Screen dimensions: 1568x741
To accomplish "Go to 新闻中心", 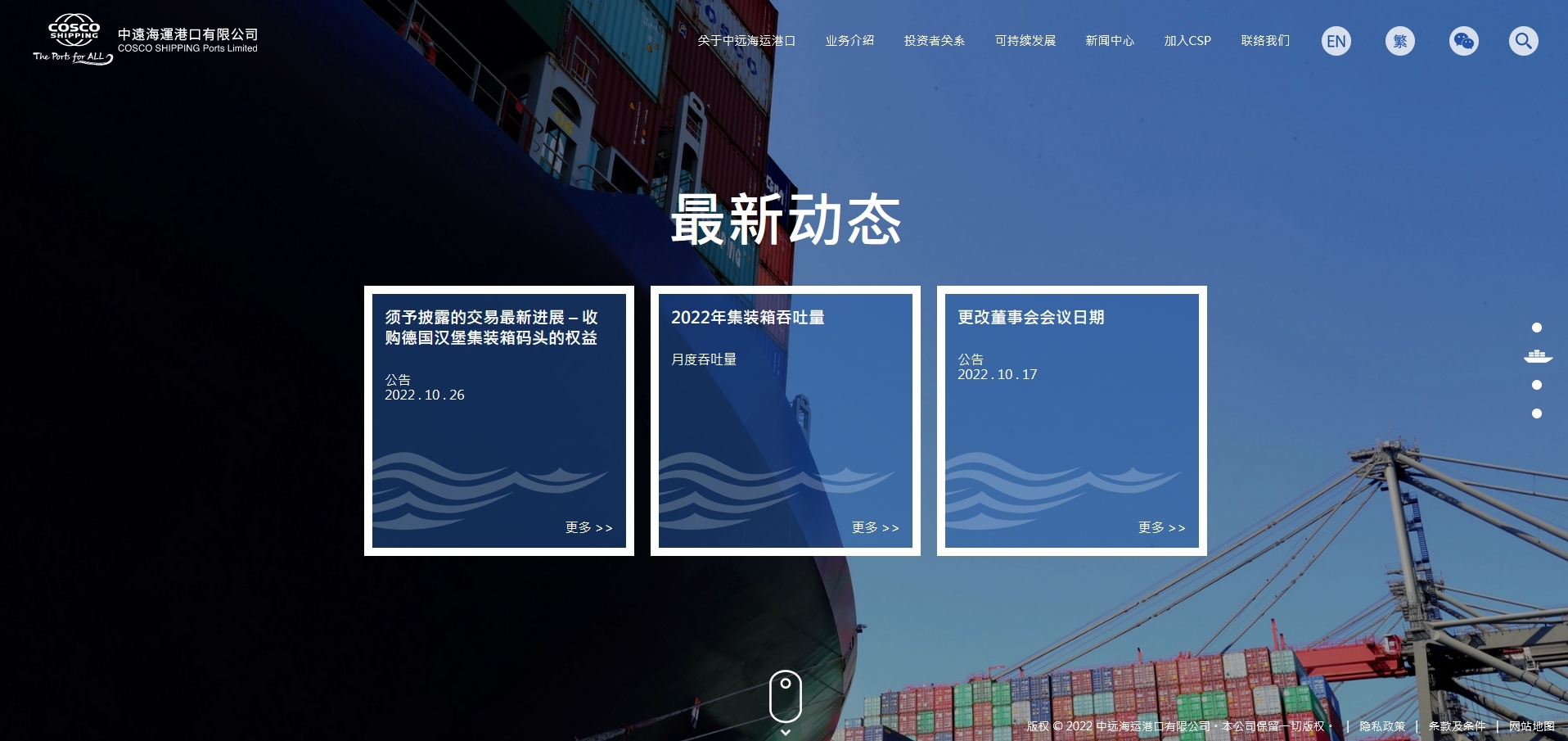I will pyautogui.click(x=1109, y=41).
